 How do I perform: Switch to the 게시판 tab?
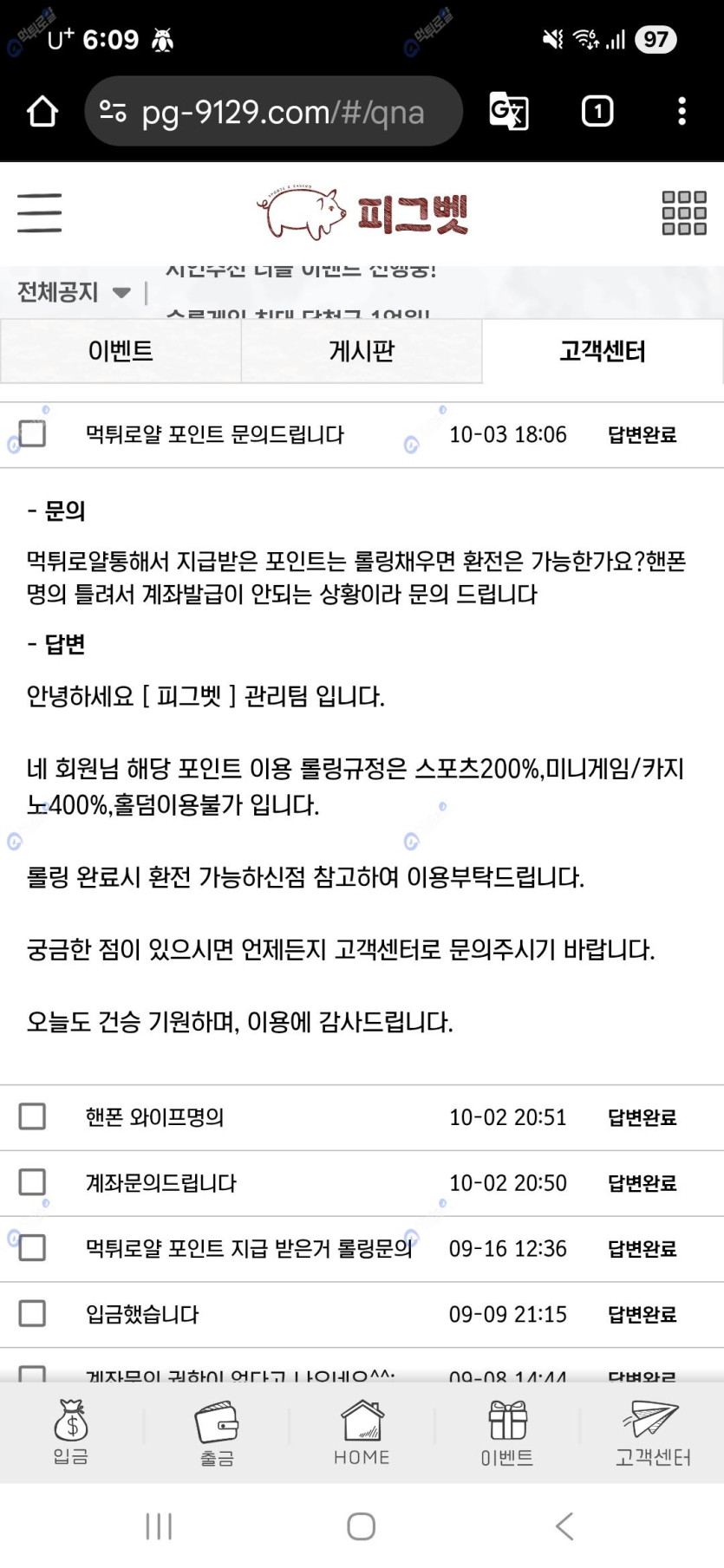point(362,351)
